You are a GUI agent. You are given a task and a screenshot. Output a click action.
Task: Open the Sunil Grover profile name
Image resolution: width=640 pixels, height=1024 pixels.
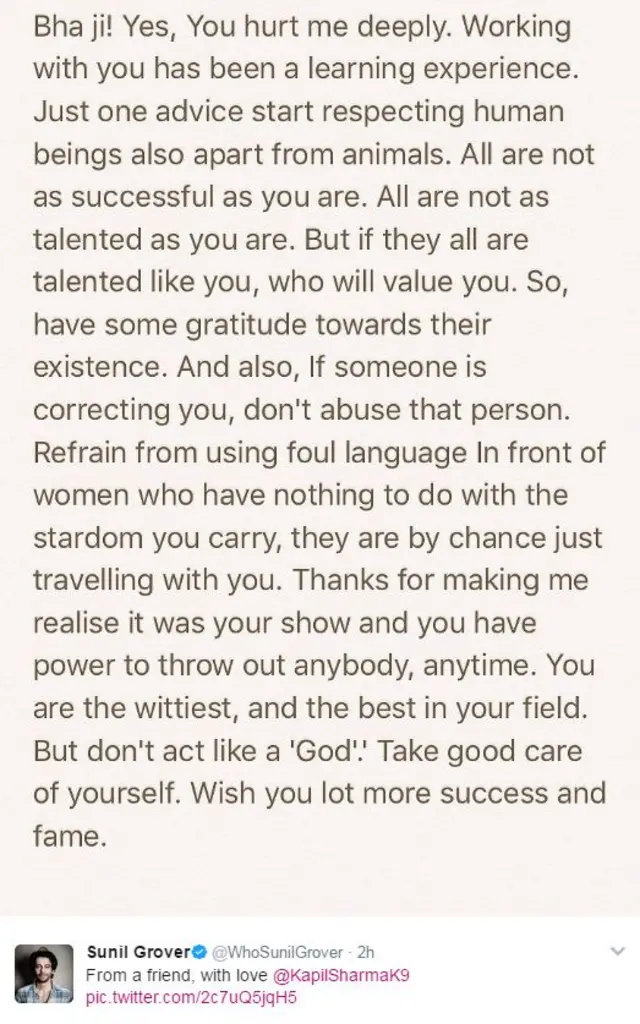point(132,951)
